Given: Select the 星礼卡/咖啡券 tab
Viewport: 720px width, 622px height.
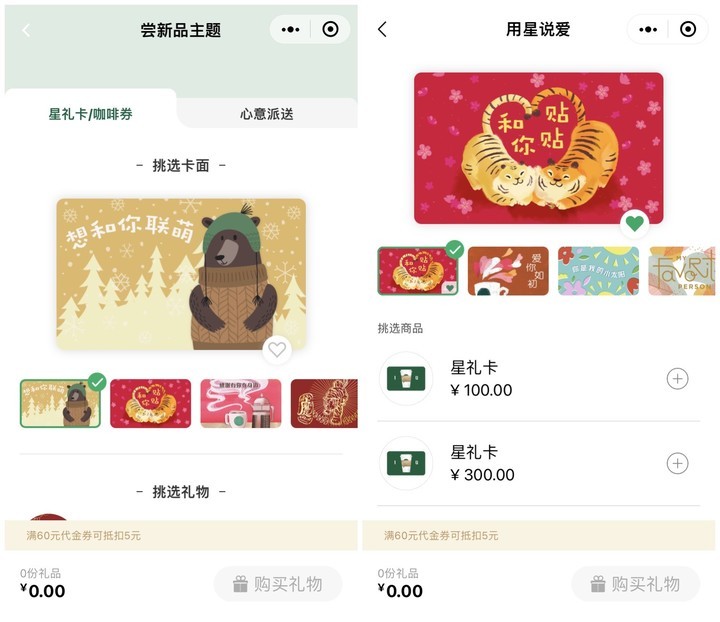Looking at the screenshot, I should (x=90, y=114).
